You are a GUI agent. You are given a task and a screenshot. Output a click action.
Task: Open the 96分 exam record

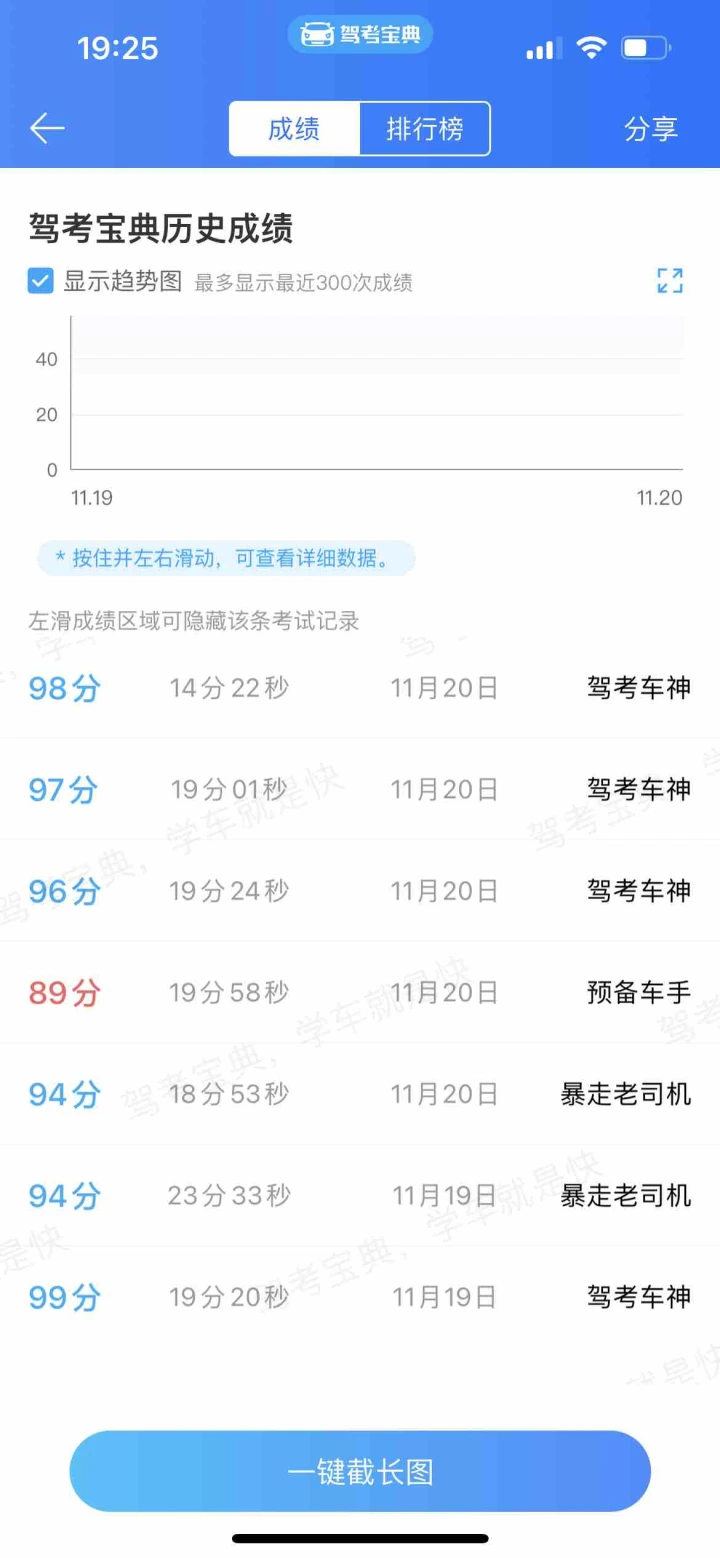coord(360,891)
